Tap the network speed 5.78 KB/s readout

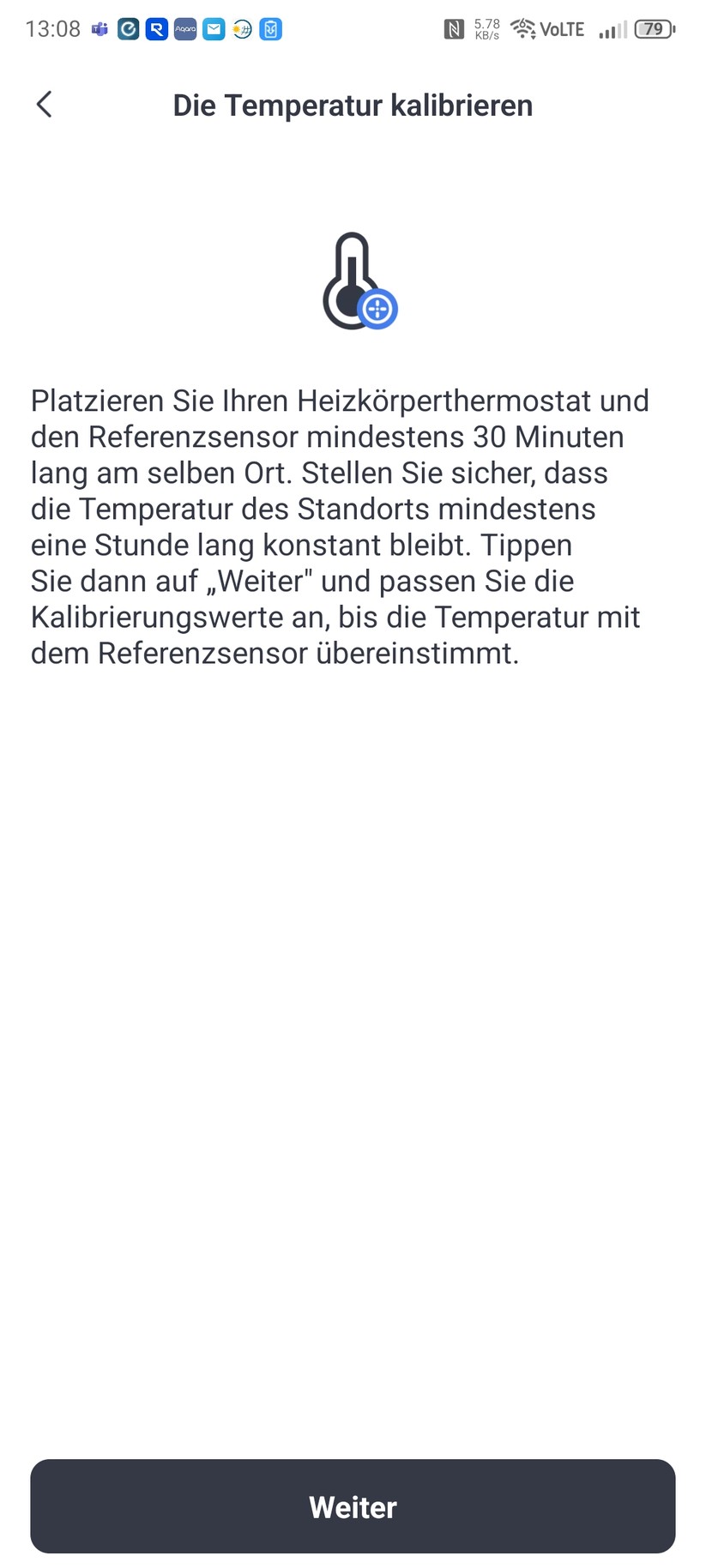click(x=485, y=28)
